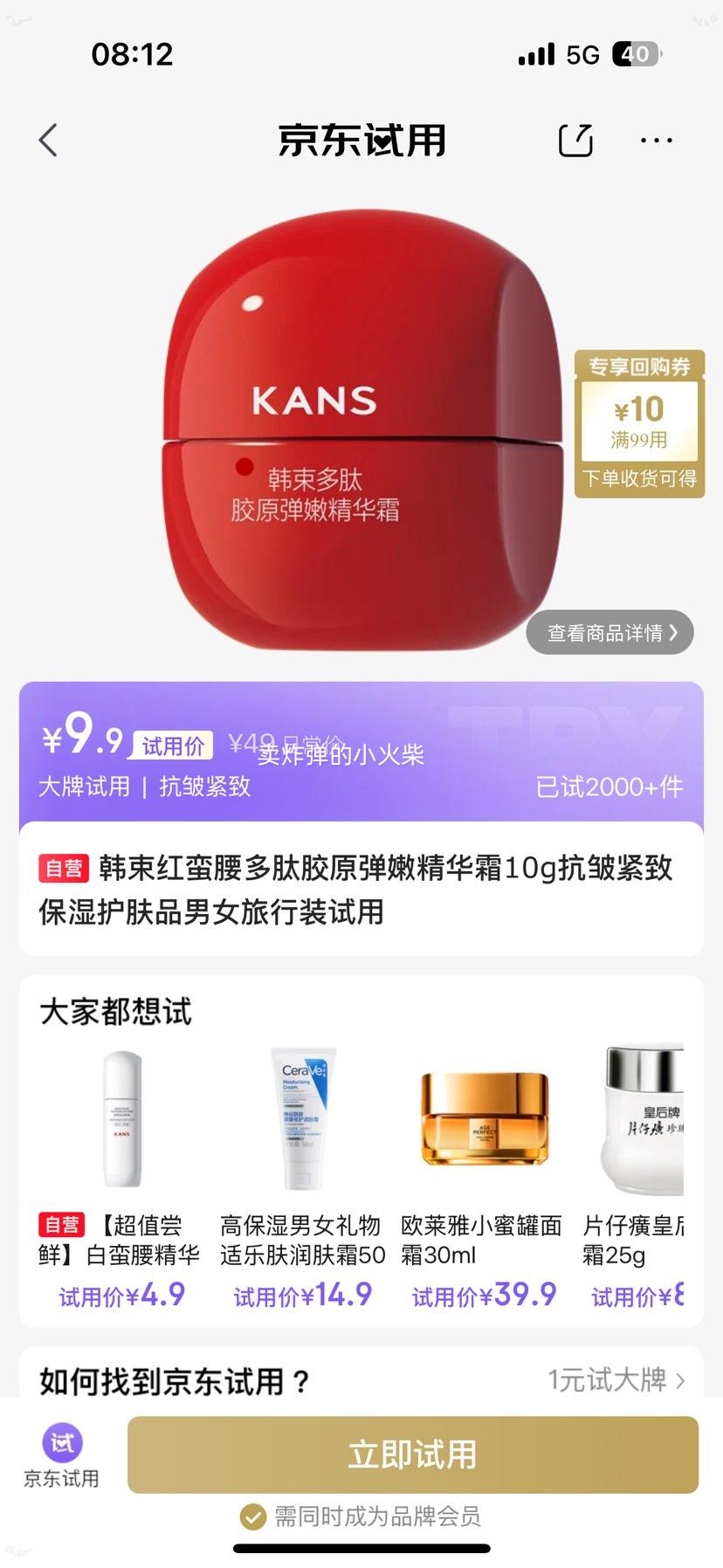Open 查看商品详情 with its chevron
Viewport: 723px width, 1568px height.
click(x=609, y=631)
